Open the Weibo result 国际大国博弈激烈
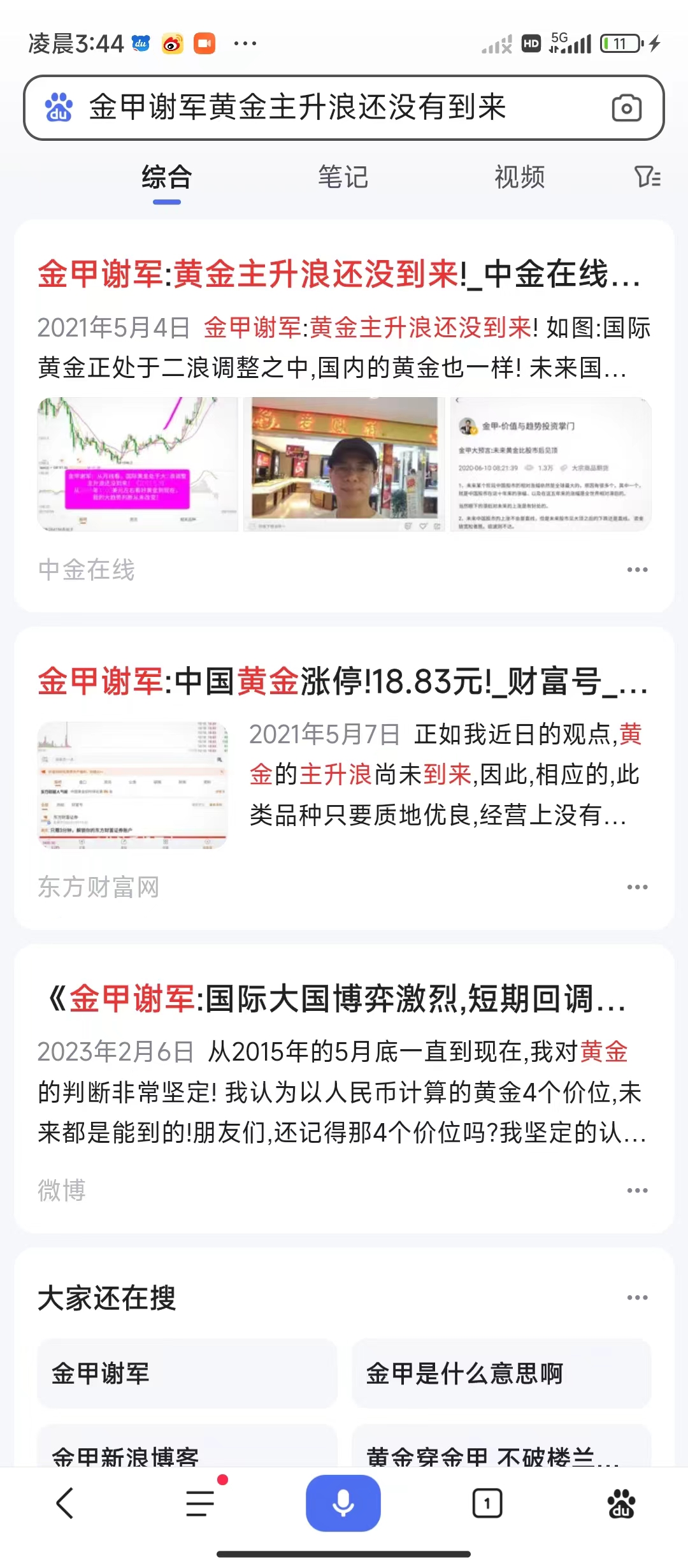This screenshot has height=1568, width=688. click(338, 999)
